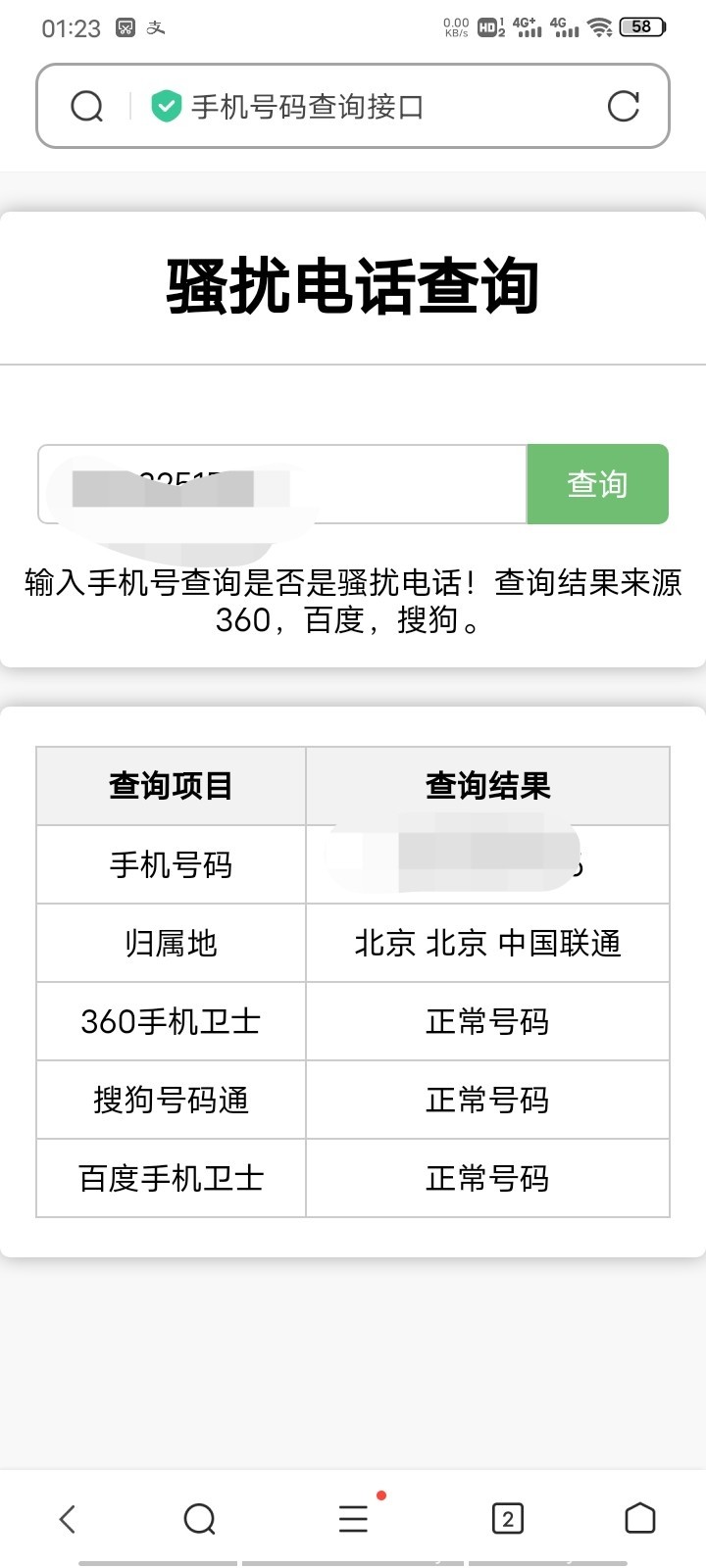Tap the page title 骚扰电话查询
Image resolution: width=706 pixels, height=1568 pixels.
[x=353, y=286]
